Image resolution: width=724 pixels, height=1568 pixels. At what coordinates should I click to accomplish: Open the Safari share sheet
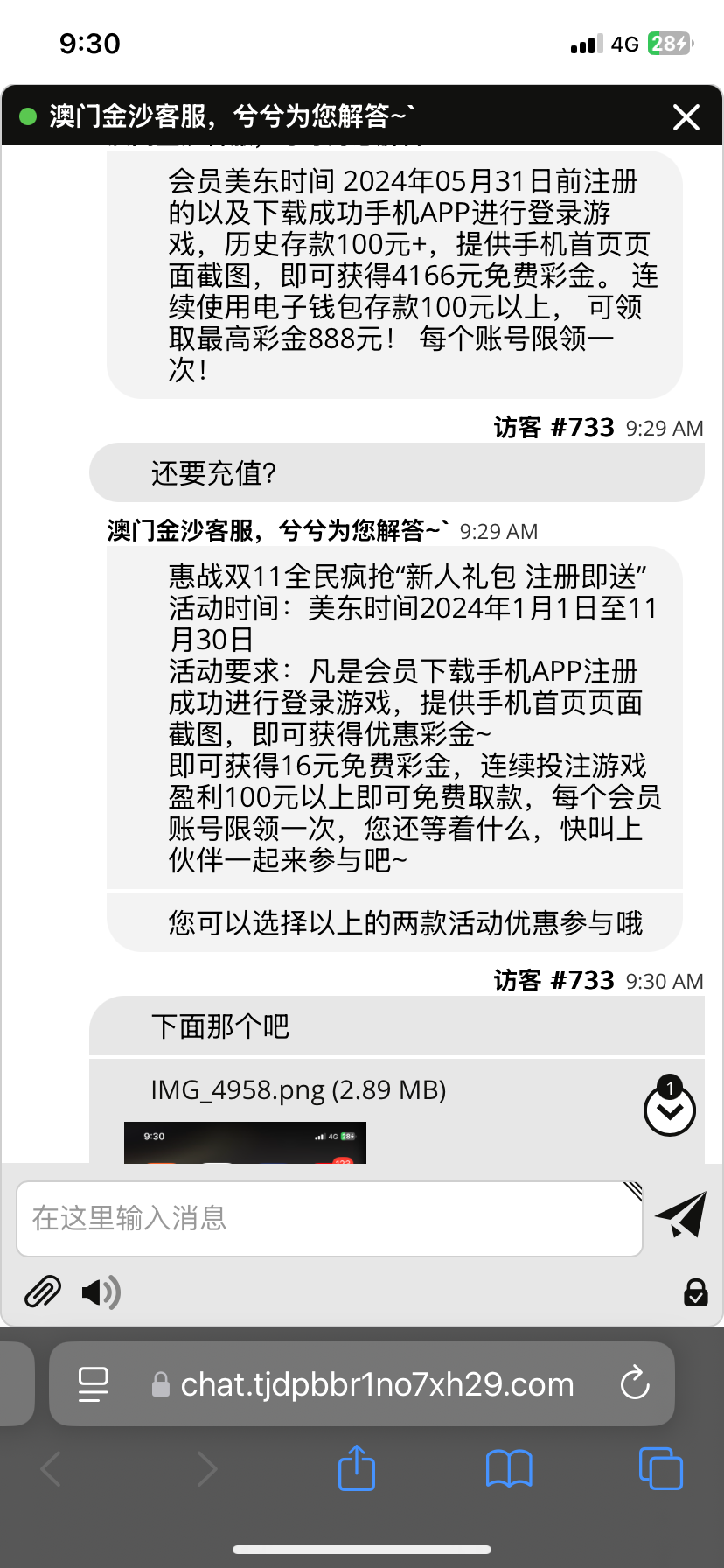(x=356, y=1469)
